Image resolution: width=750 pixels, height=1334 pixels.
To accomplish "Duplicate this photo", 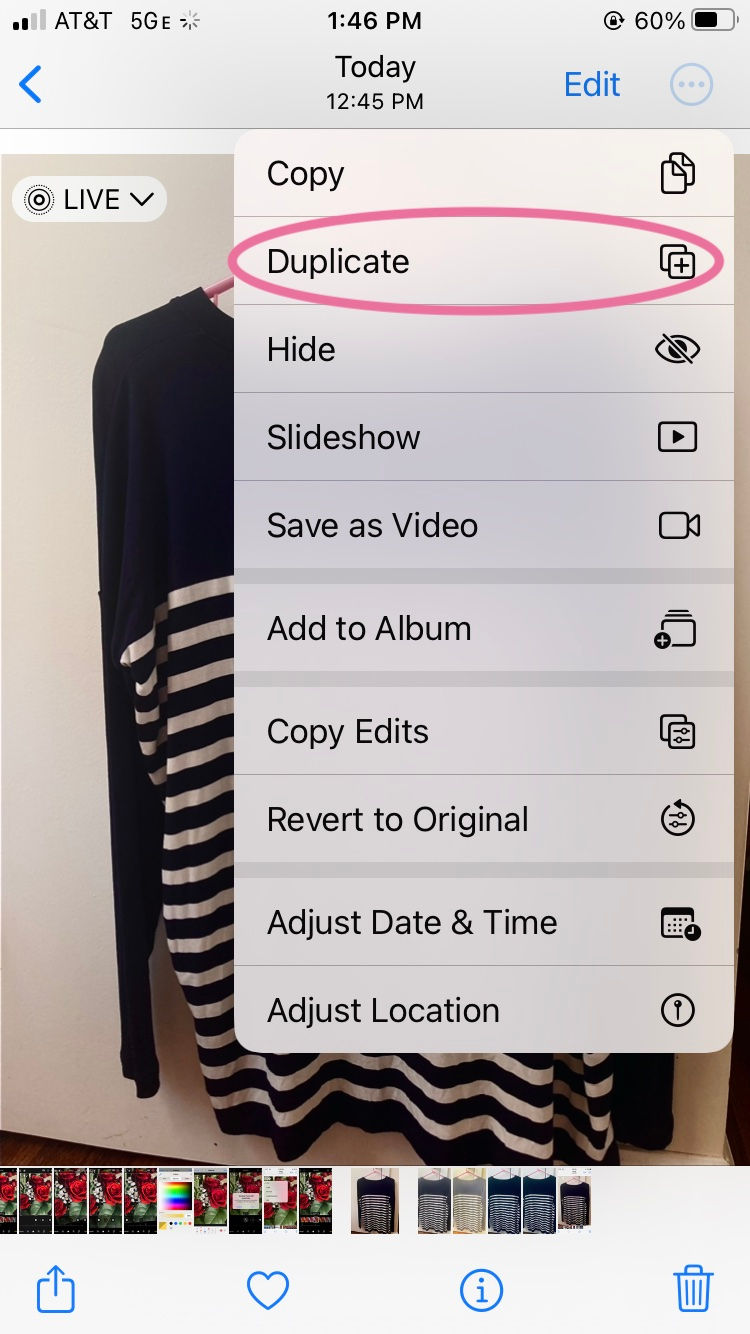I will [484, 262].
